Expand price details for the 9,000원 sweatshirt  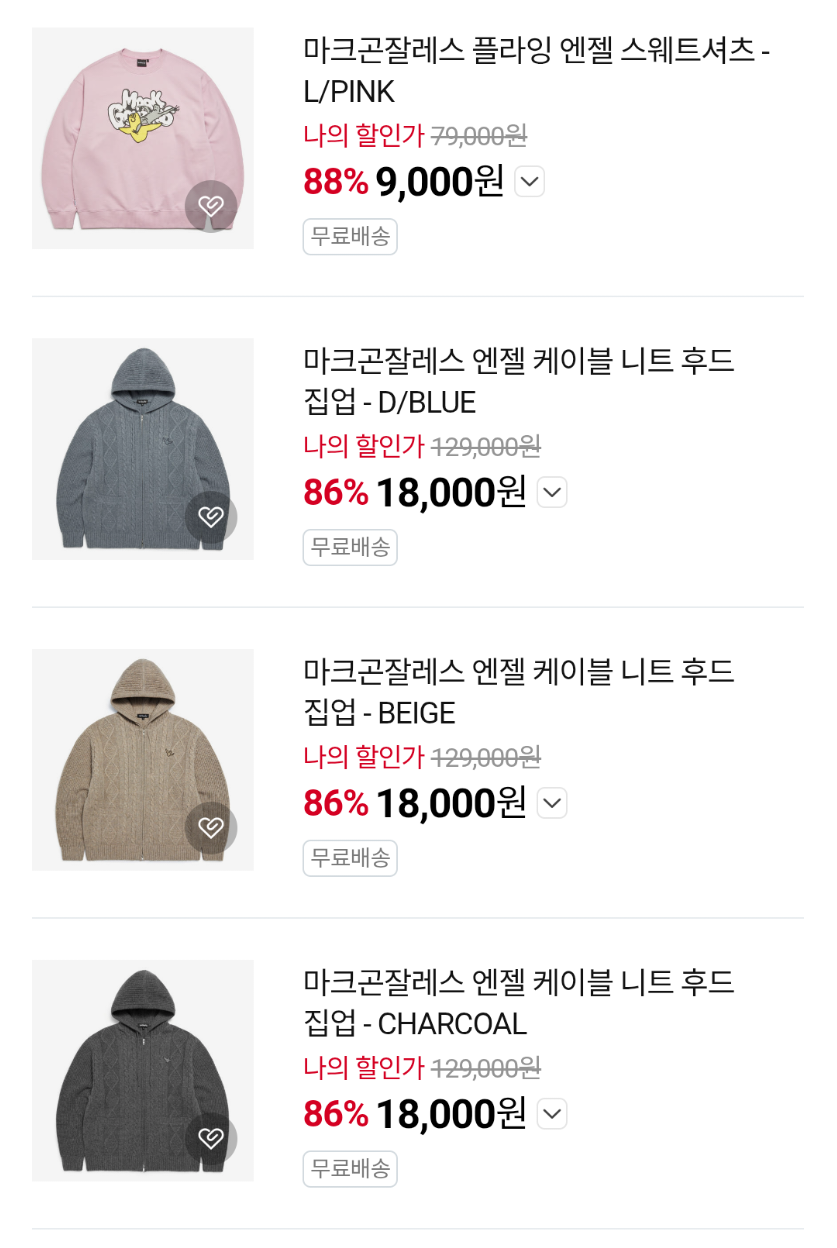529,182
